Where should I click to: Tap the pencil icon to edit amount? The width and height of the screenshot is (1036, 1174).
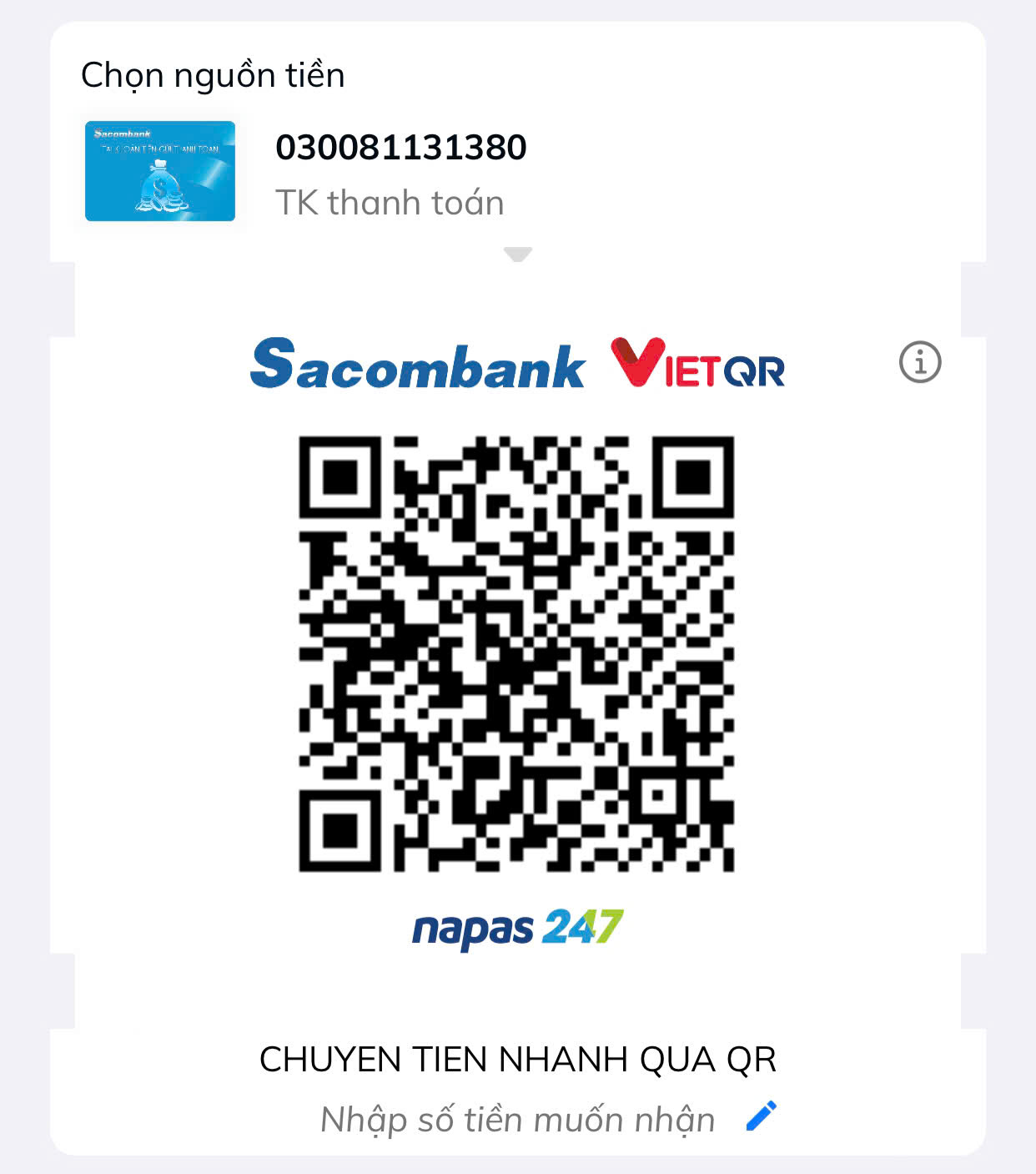pos(761,1116)
